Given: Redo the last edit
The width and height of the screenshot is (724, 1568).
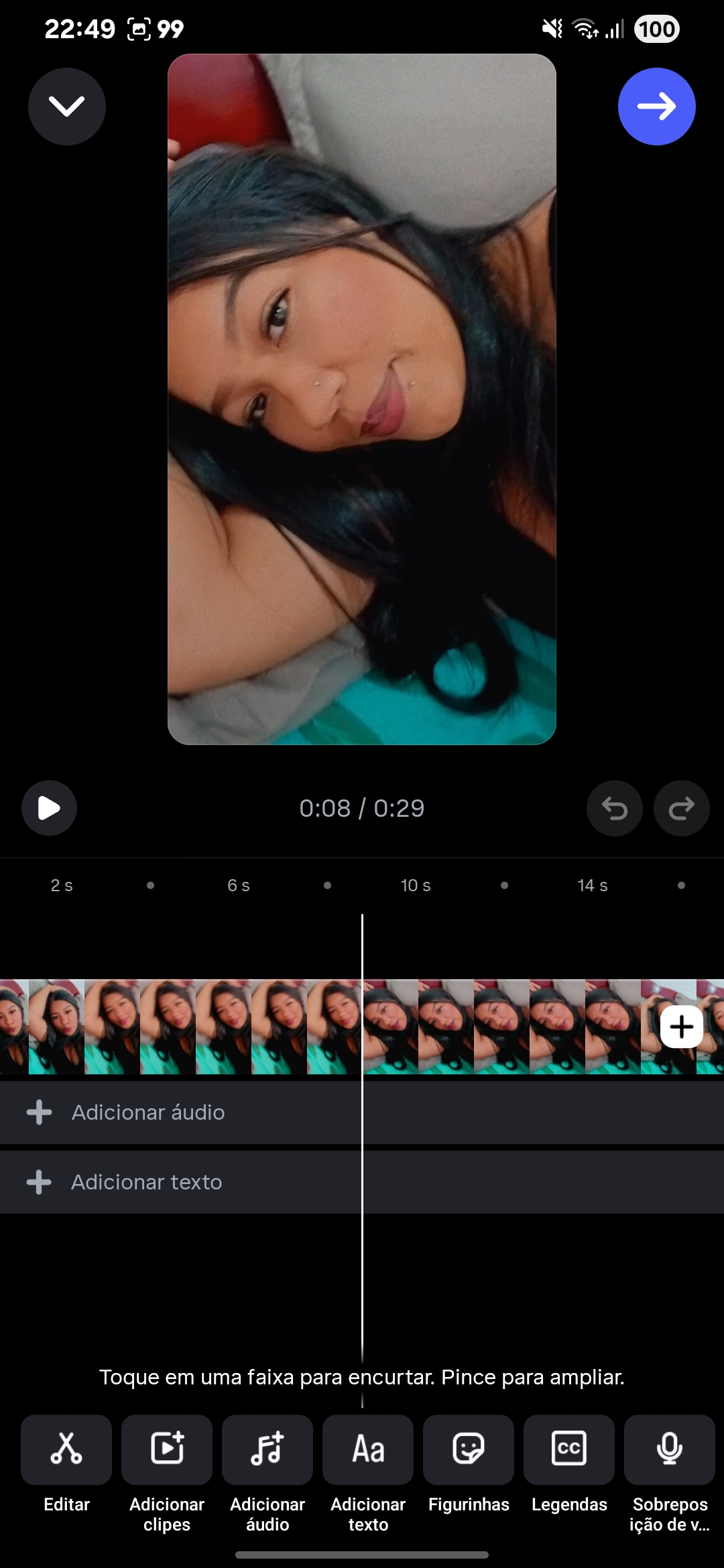Looking at the screenshot, I should point(681,808).
